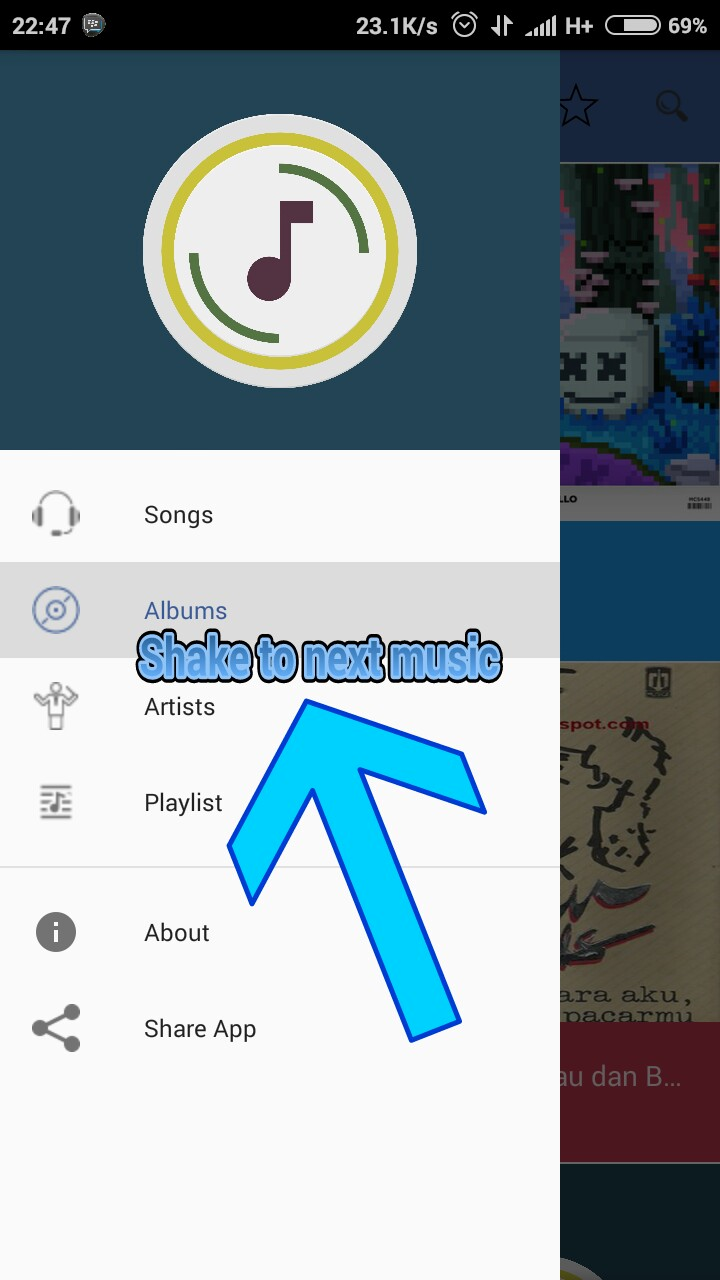Viewport: 720px width, 1280px height.
Task: Select the Albums drawer item
Action: coord(280,610)
